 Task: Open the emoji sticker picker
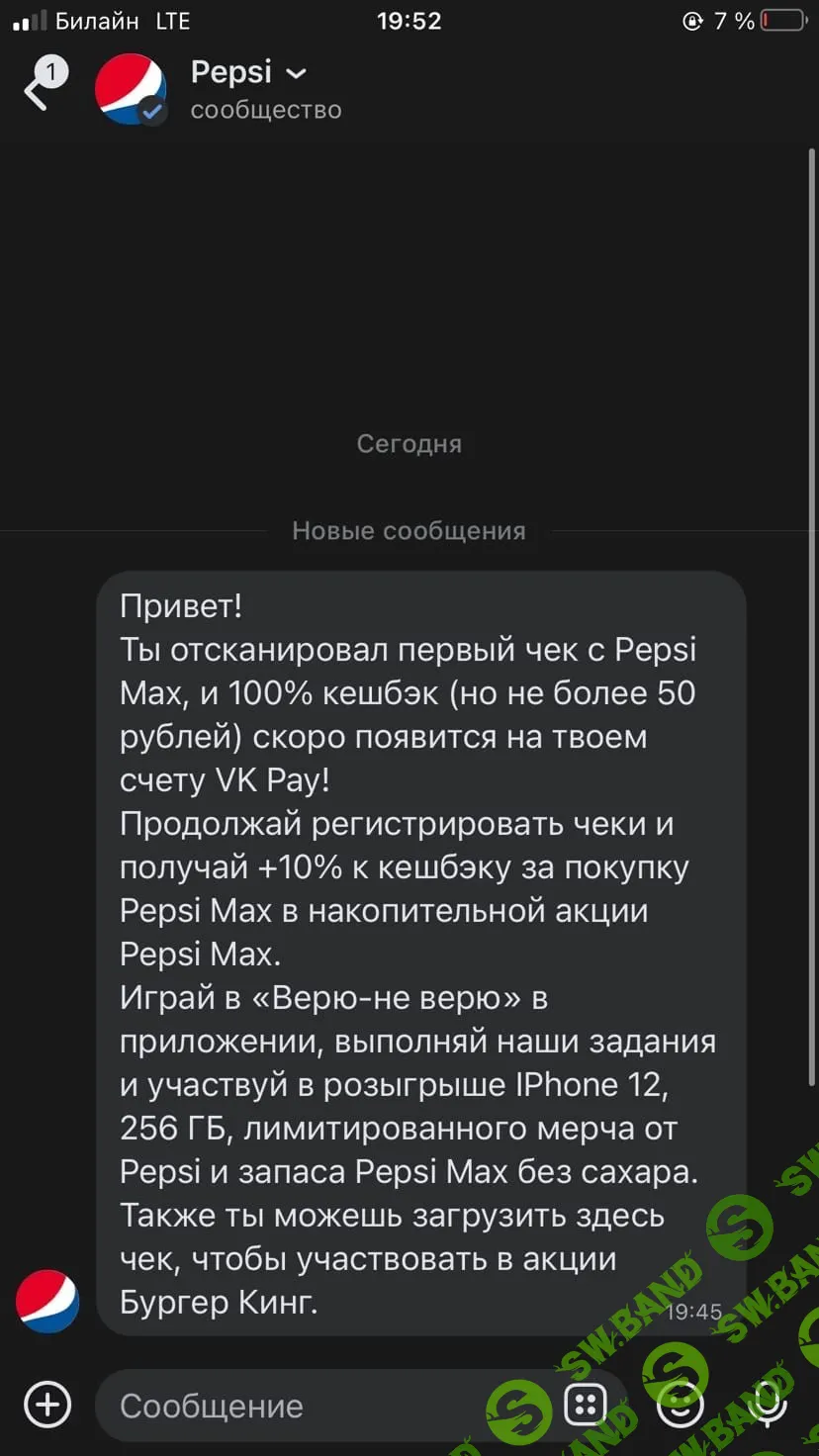point(681,1405)
